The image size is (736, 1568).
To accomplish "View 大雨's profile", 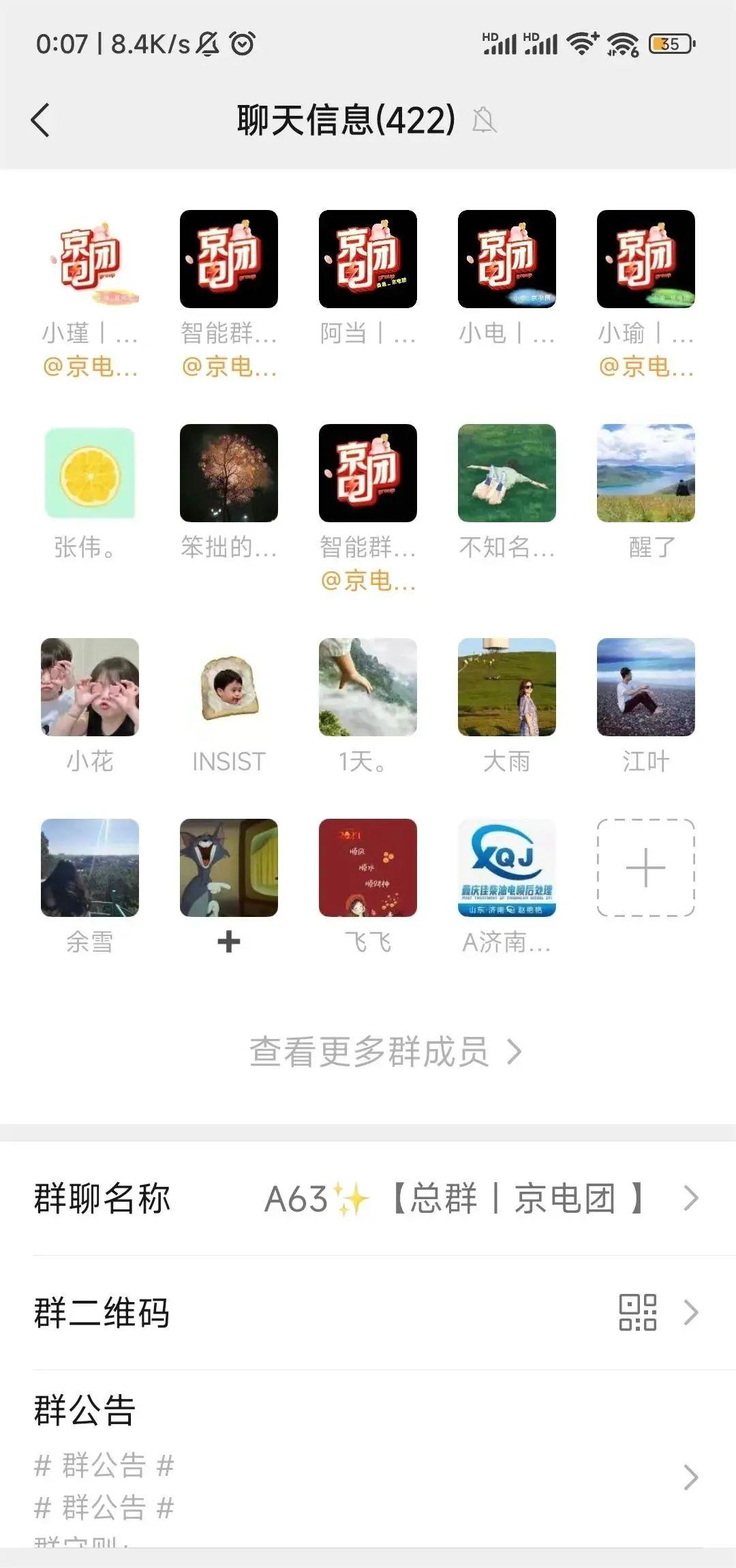I will (x=507, y=687).
